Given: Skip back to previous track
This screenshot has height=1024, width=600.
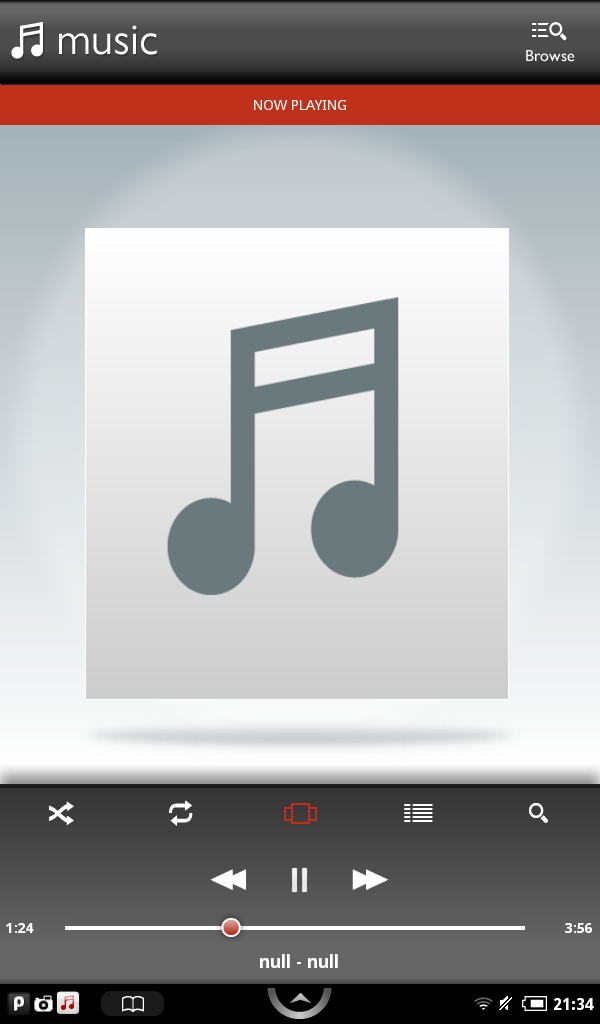Looking at the screenshot, I should [x=228, y=880].
